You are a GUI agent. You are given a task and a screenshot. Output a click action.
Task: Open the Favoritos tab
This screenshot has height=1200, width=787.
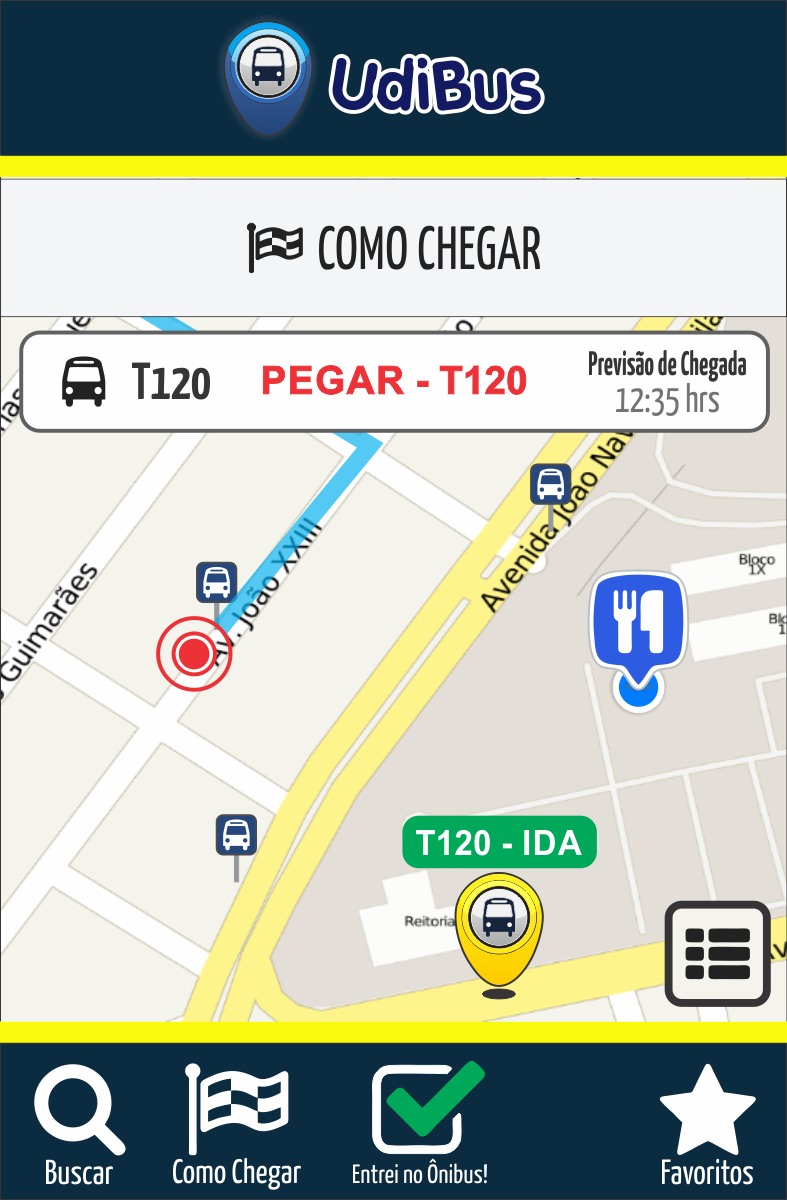click(707, 1125)
